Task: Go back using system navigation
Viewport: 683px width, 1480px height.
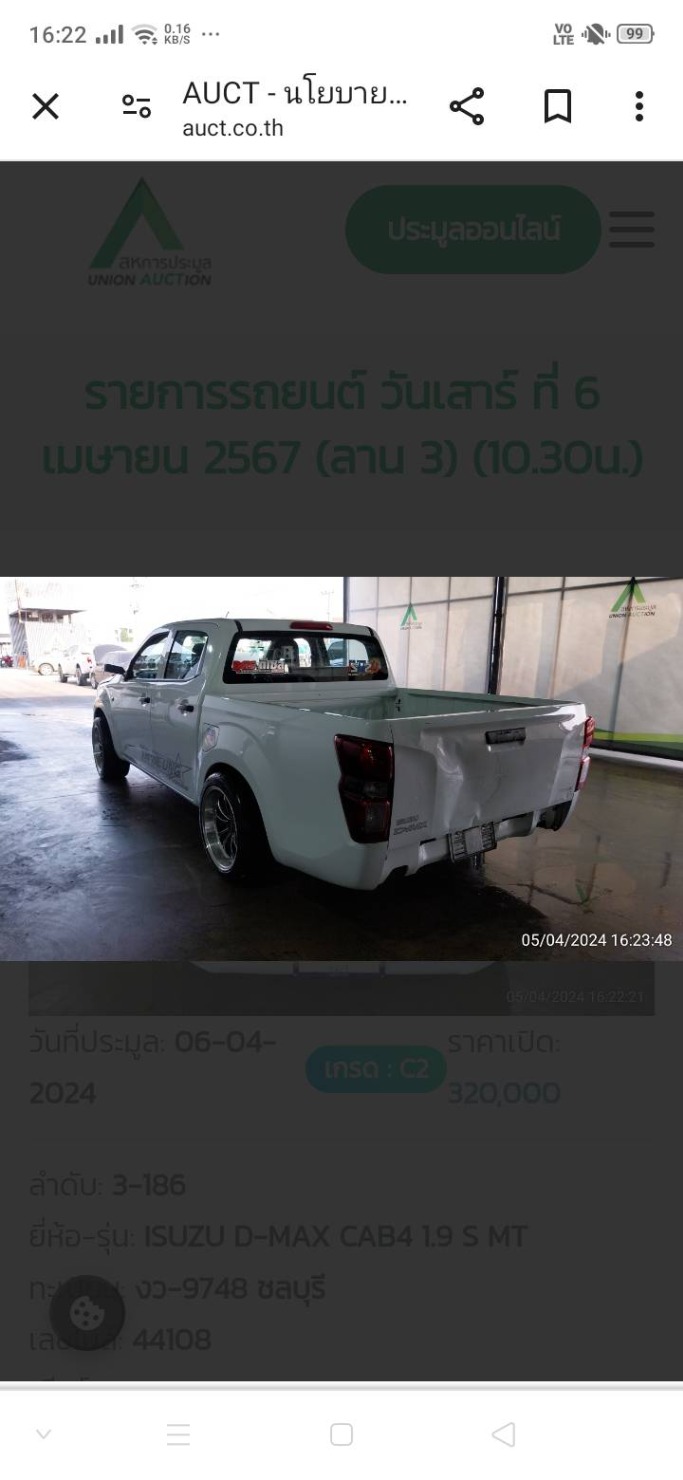Action: (504, 1434)
